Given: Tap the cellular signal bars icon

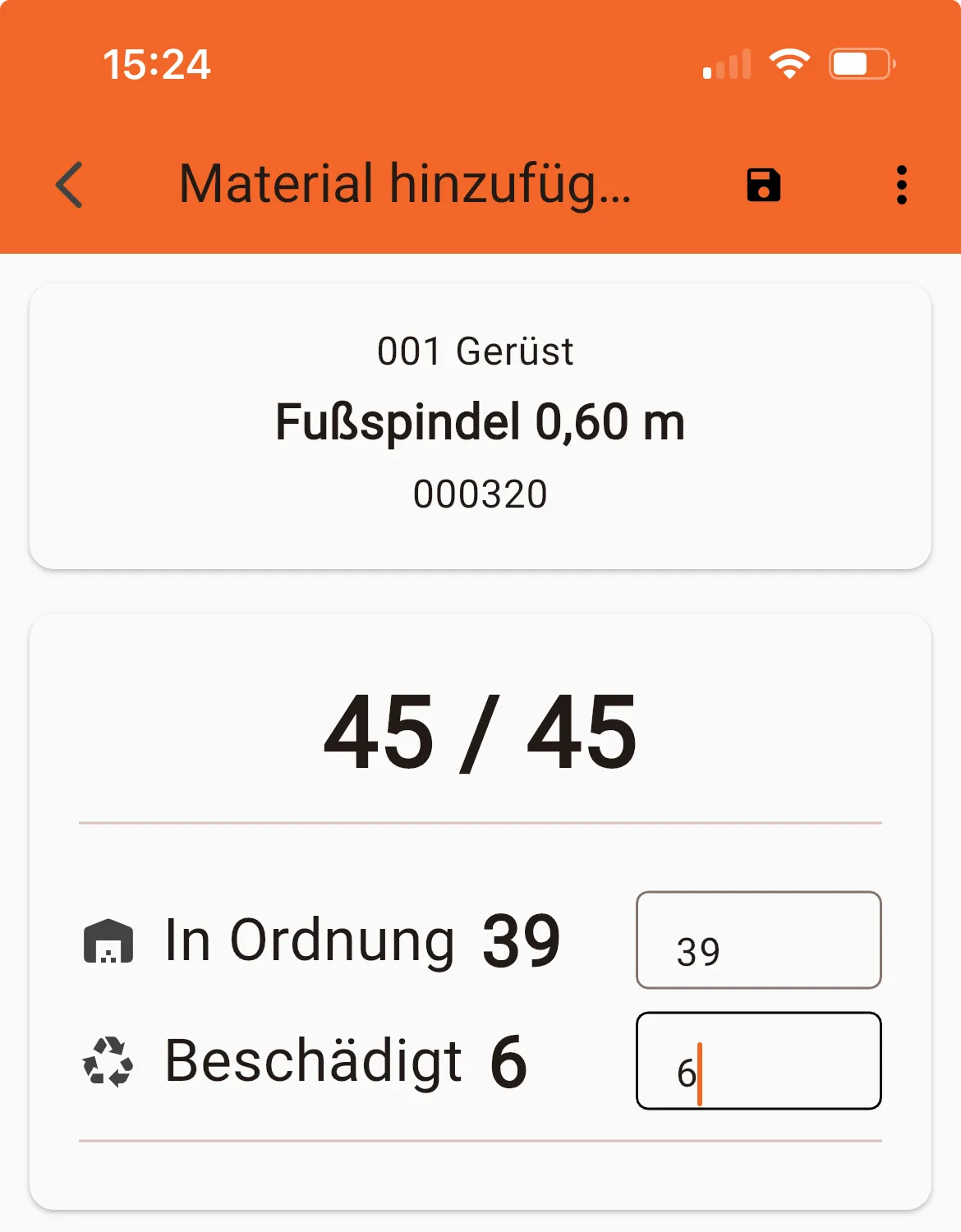Looking at the screenshot, I should point(726,64).
